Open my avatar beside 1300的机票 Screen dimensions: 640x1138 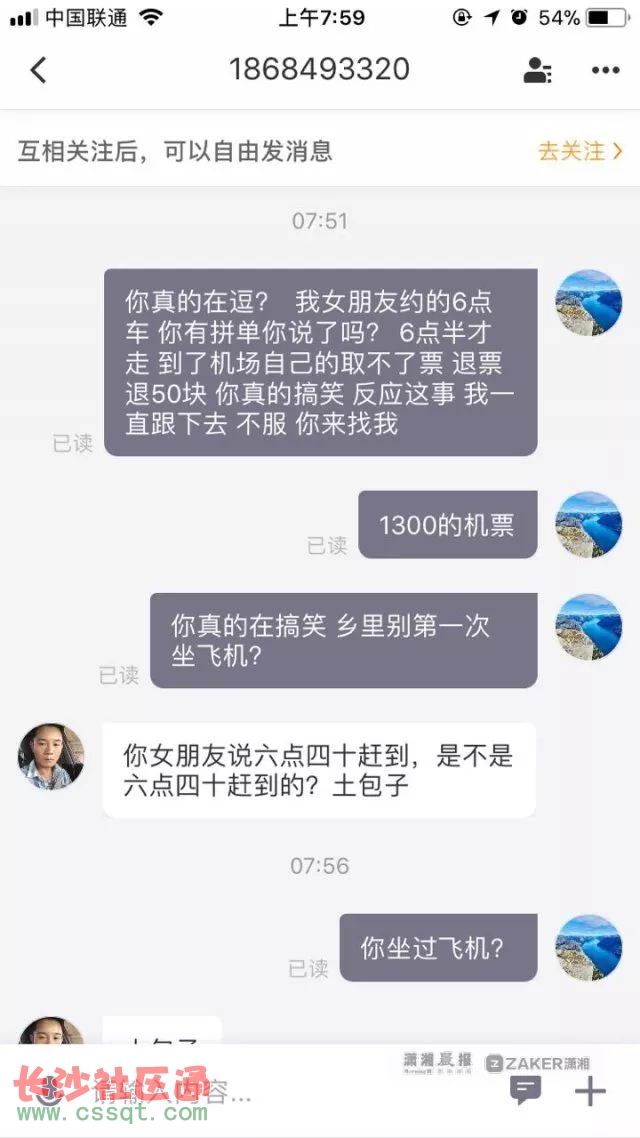589,524
